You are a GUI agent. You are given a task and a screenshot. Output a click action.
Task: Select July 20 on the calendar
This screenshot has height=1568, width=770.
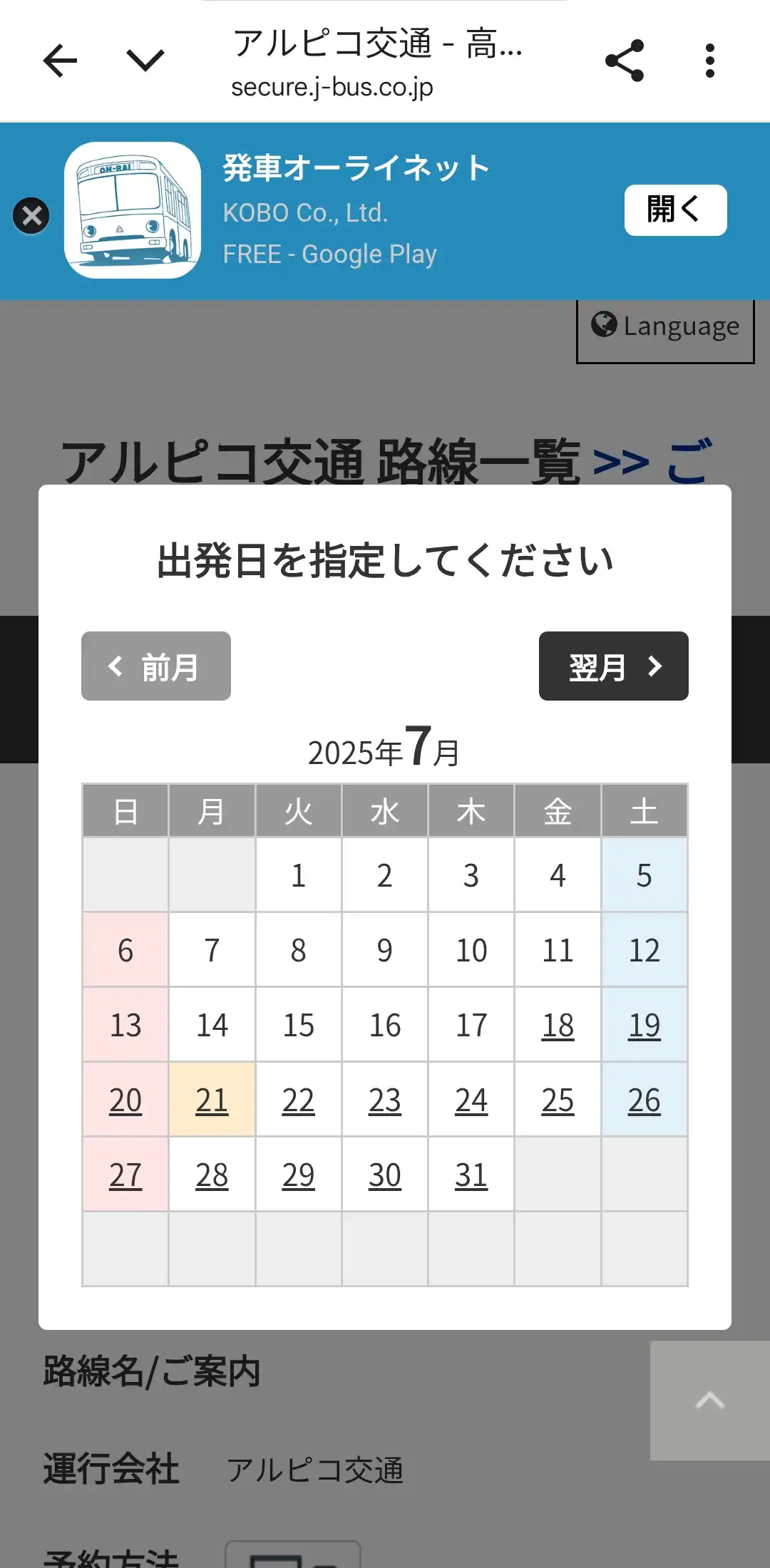coord(125,1100)
